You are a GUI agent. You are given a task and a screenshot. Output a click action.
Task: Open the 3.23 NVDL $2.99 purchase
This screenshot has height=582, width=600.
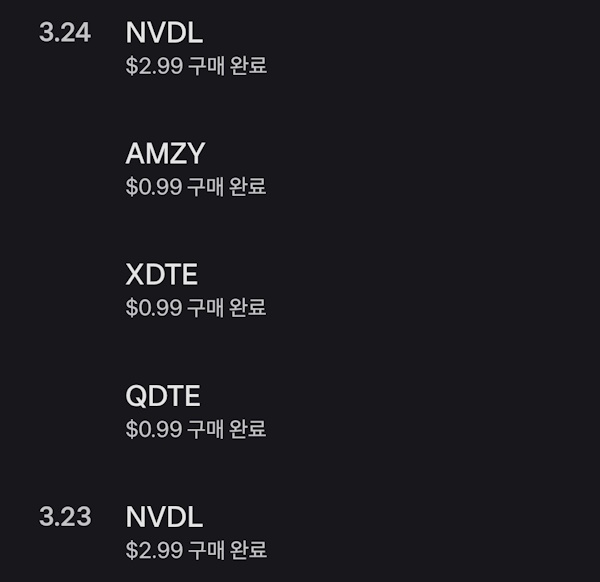tap(300, 532)
